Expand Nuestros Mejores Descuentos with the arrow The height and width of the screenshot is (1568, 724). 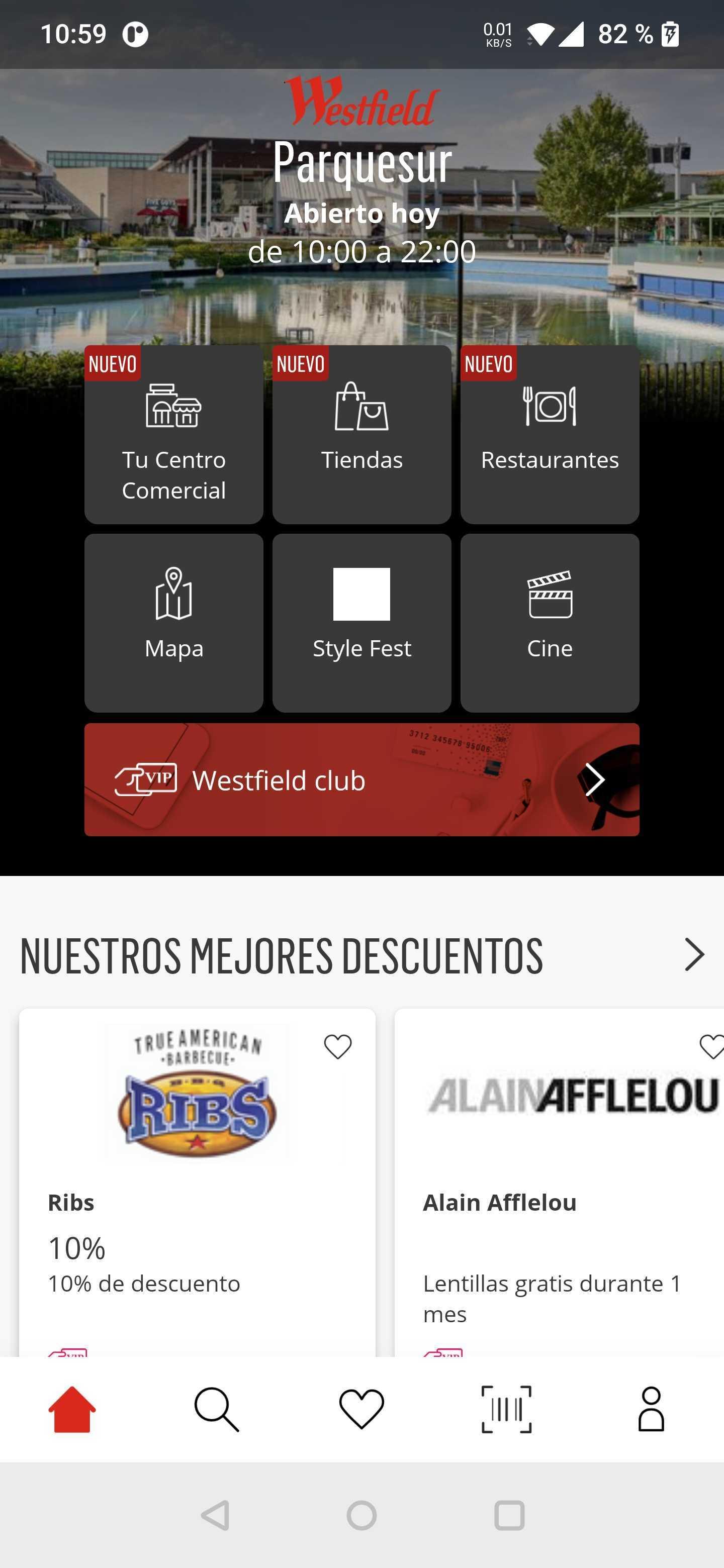(x=693, y=954)
